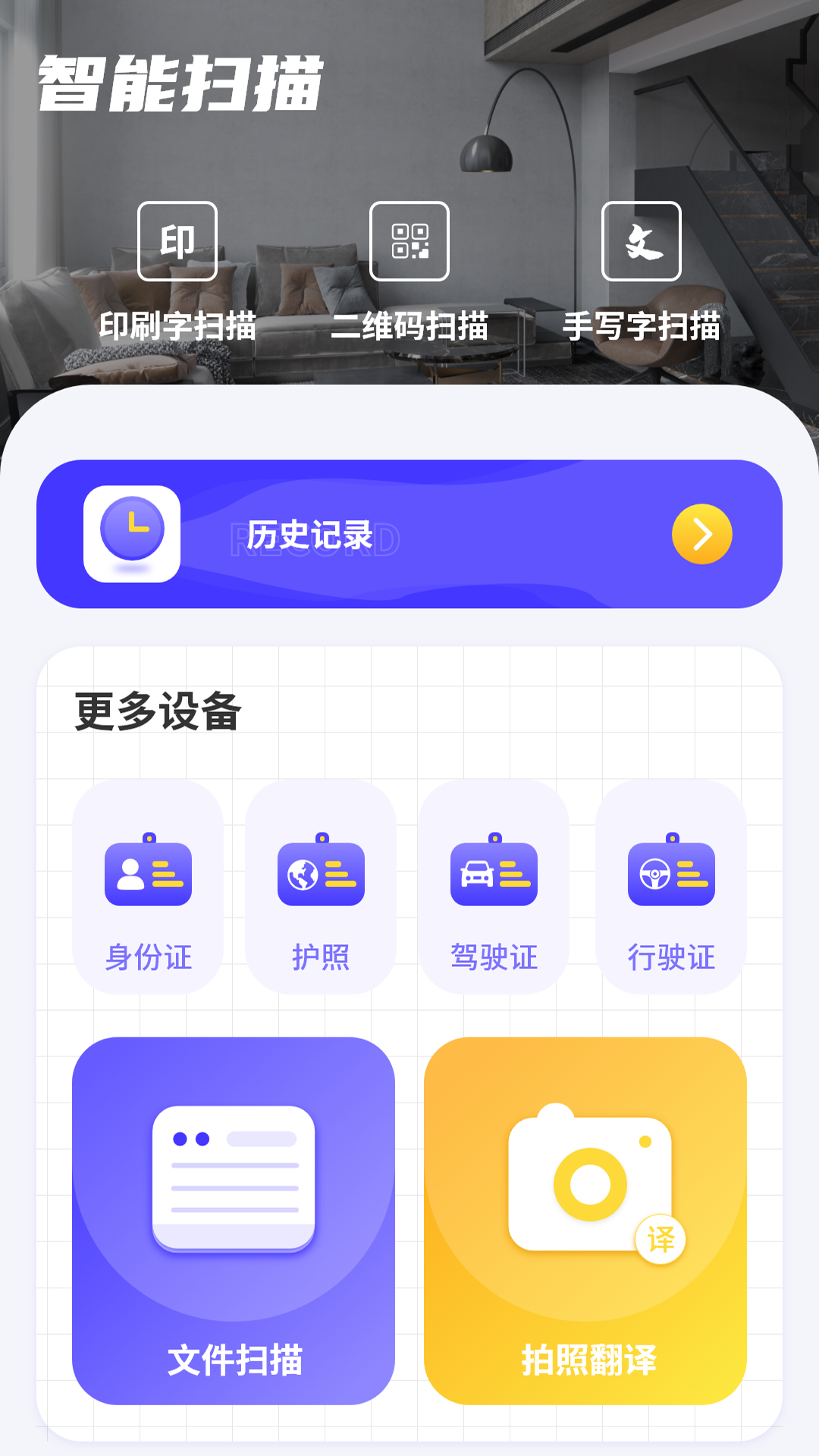Select the 身份证 ID card label
The height and width of the screenshot is (1456, 819).
coord(147,958)
